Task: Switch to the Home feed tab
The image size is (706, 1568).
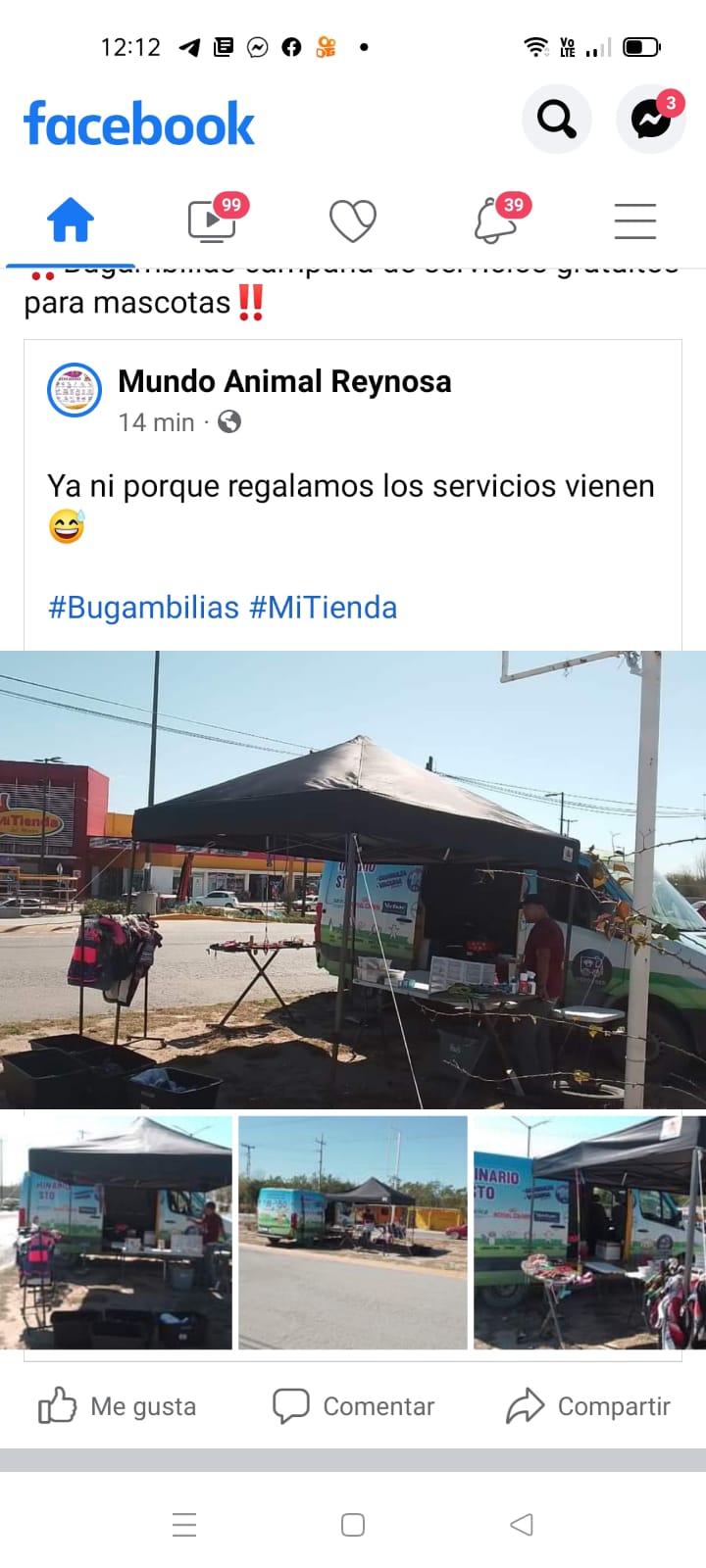Action: pos(71,220)
